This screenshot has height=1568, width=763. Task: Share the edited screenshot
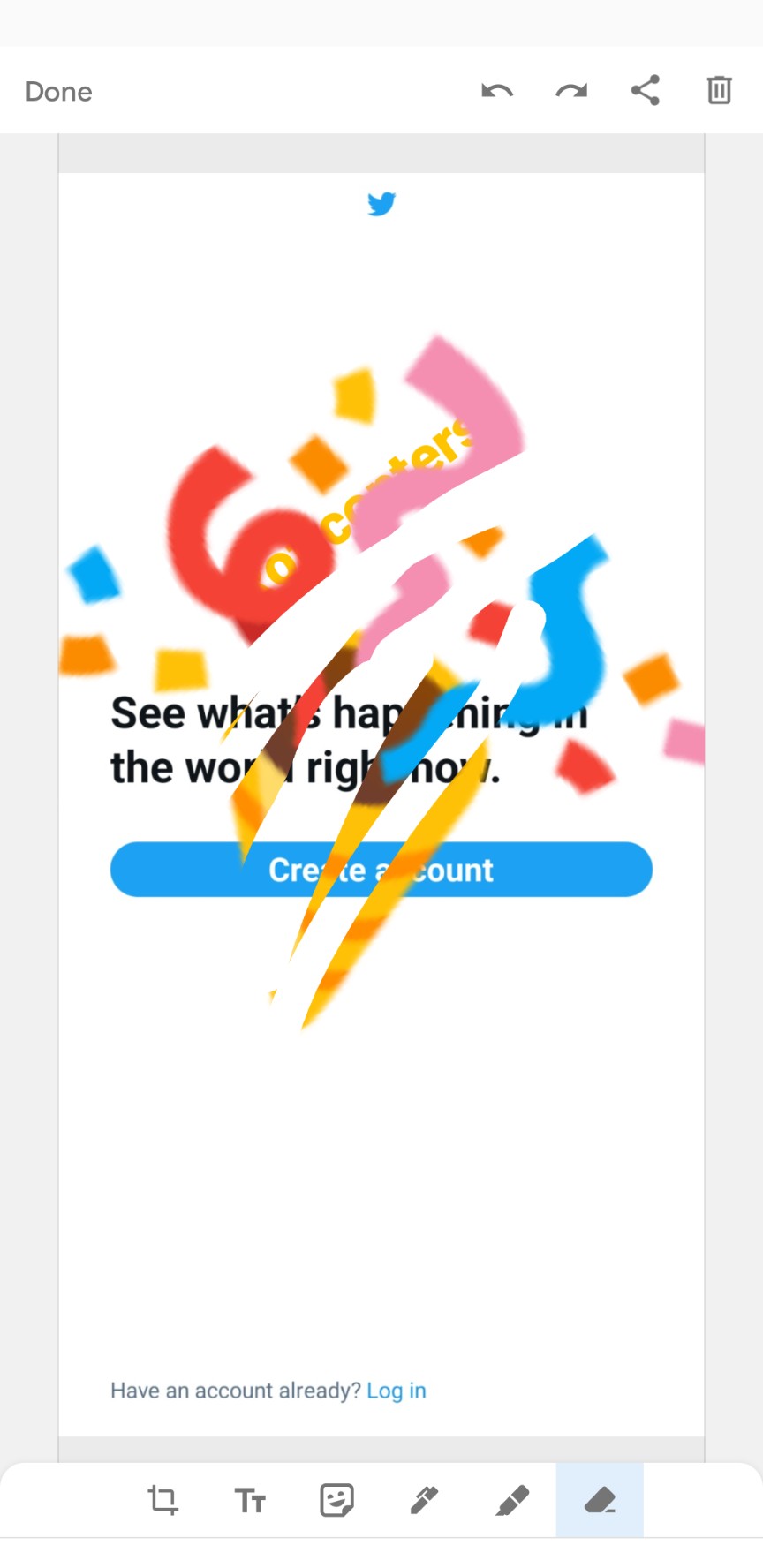coord(646,90)
